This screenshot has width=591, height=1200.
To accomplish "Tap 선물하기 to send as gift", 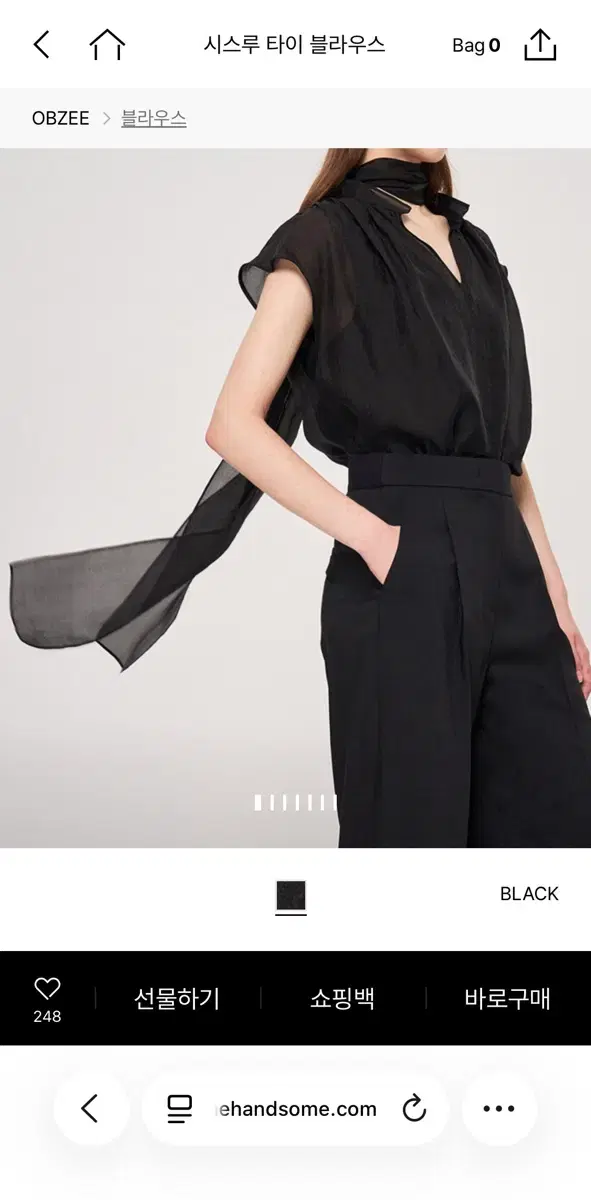I will (x=177, y=998).
